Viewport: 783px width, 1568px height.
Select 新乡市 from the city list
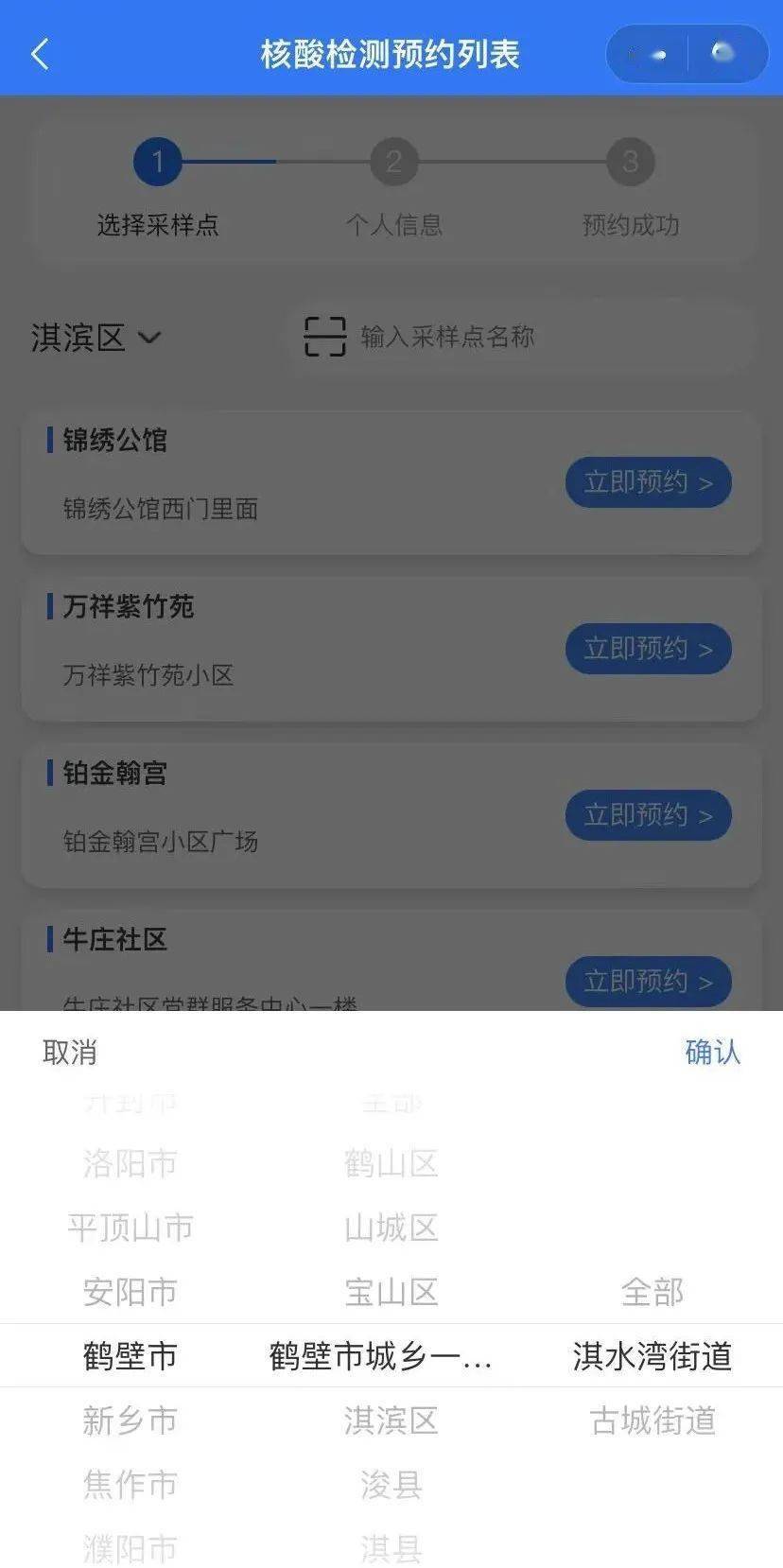pos(129,1420)
